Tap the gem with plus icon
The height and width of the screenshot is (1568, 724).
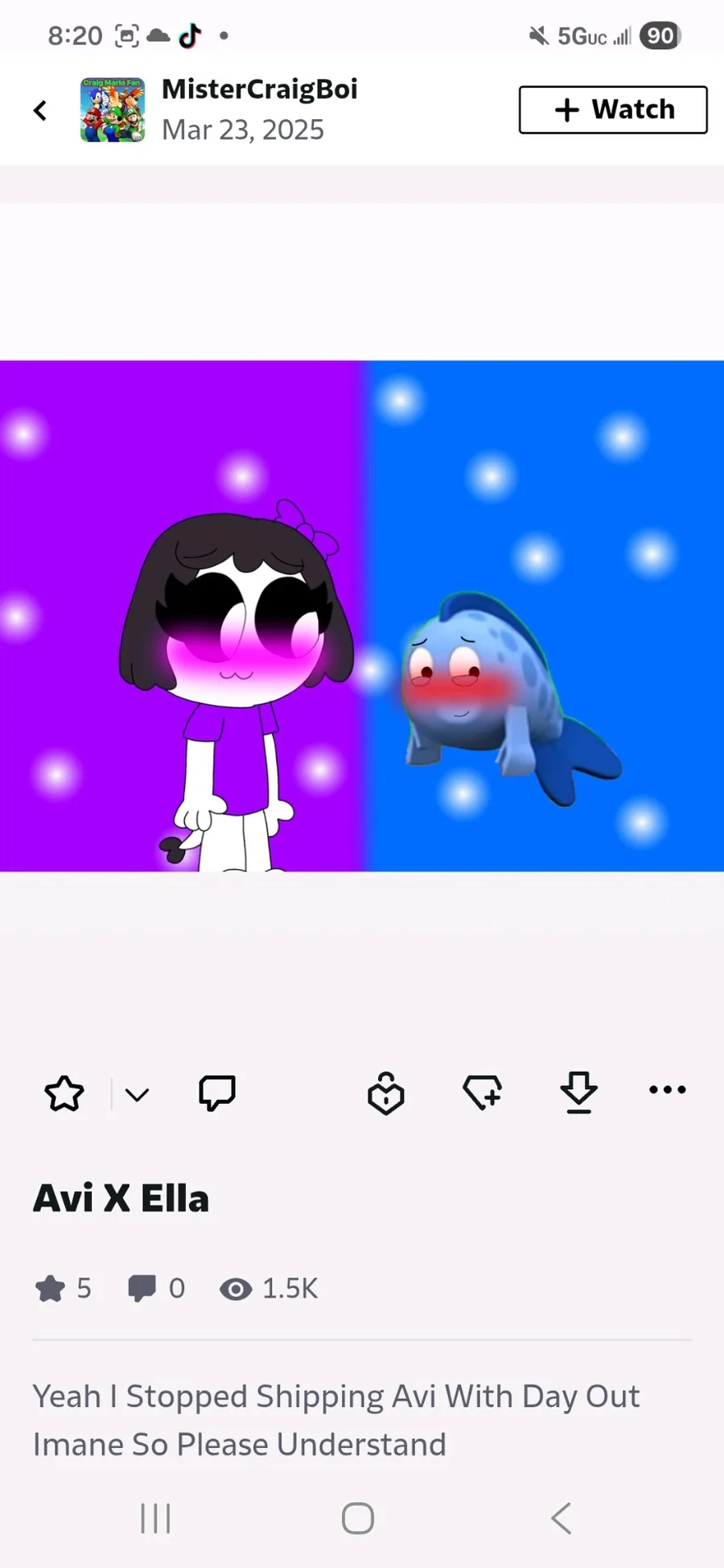tap(483, 1093)
